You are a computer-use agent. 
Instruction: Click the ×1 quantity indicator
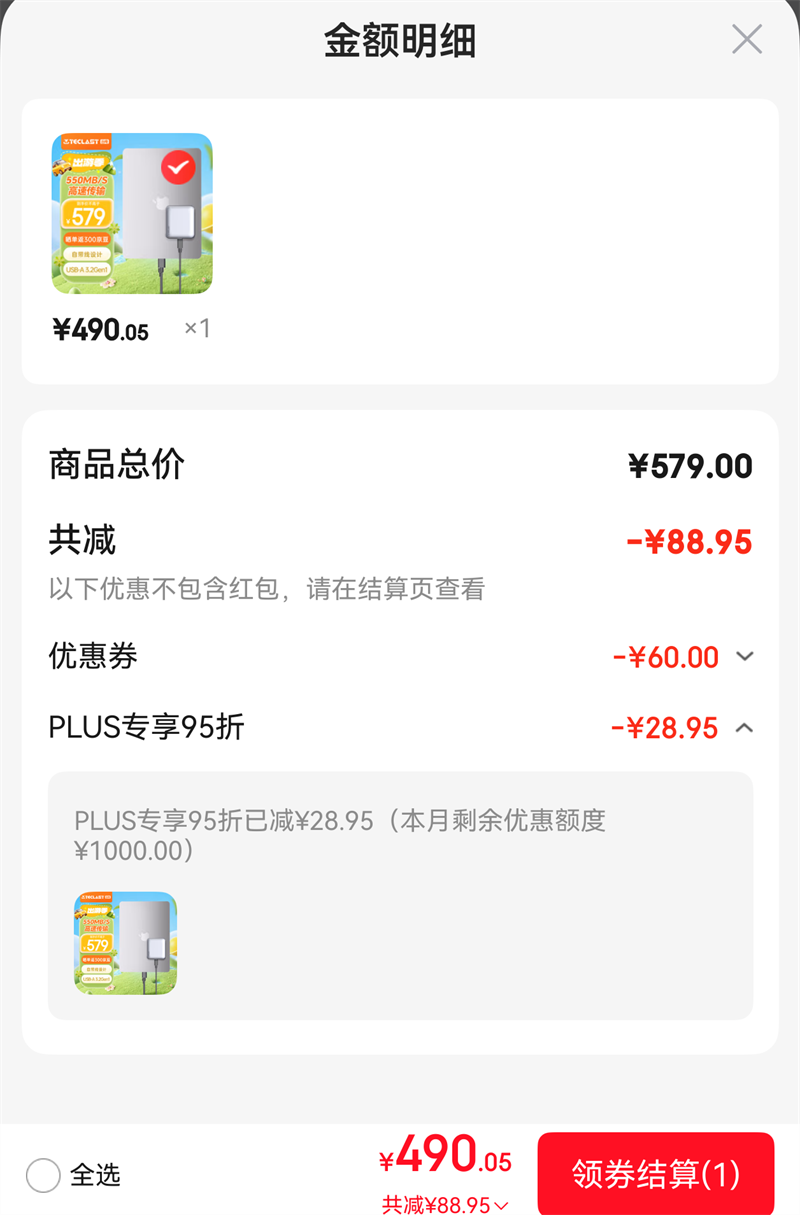pyautogui.click(x=196, y=328)
